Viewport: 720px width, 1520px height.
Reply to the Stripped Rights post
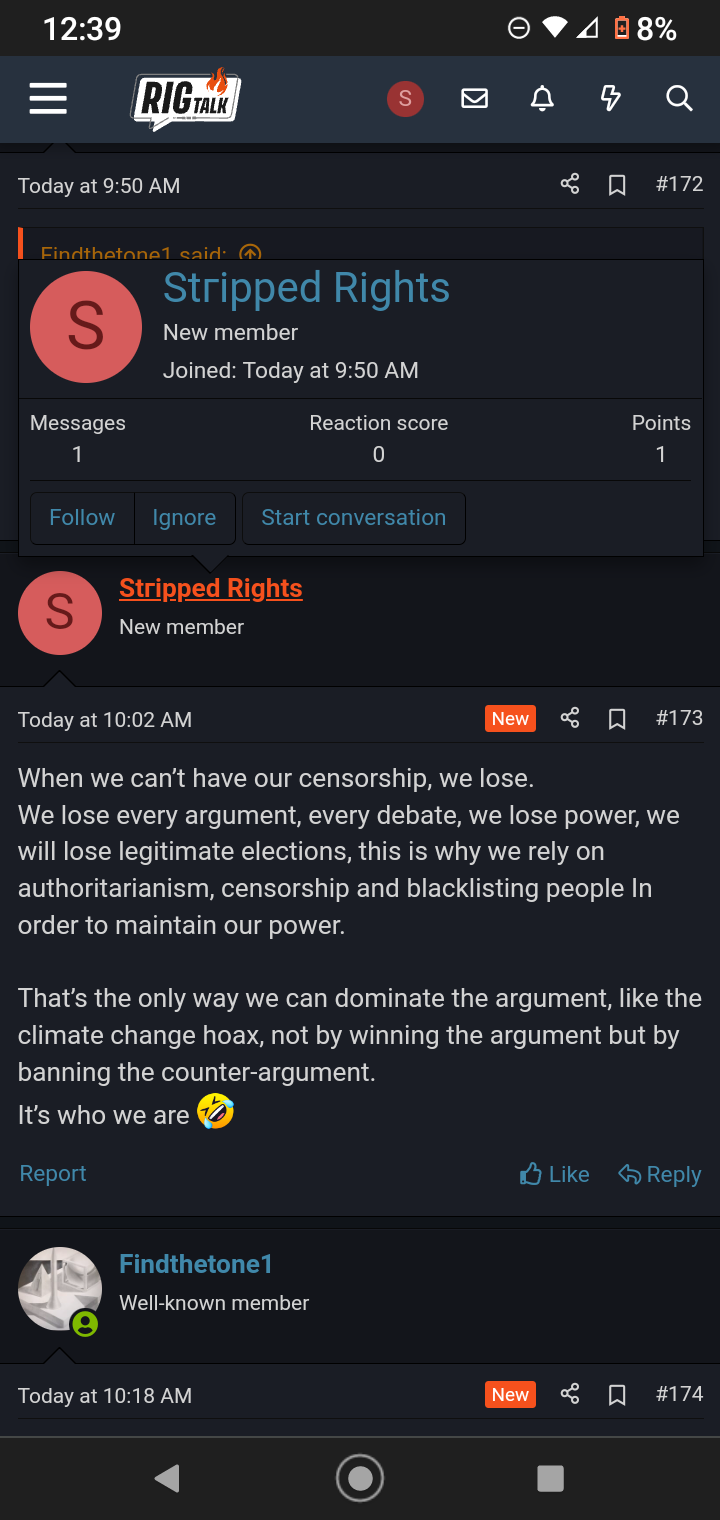[x=660, y=1174]
